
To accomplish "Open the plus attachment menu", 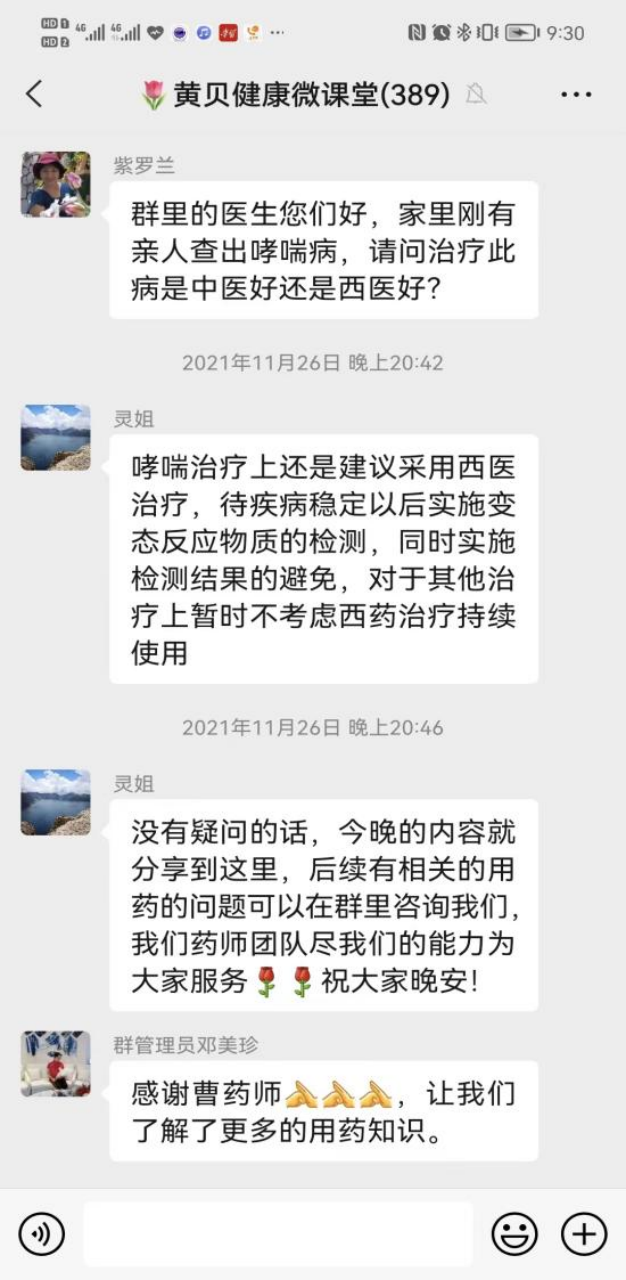I will tap(584, 1234).
